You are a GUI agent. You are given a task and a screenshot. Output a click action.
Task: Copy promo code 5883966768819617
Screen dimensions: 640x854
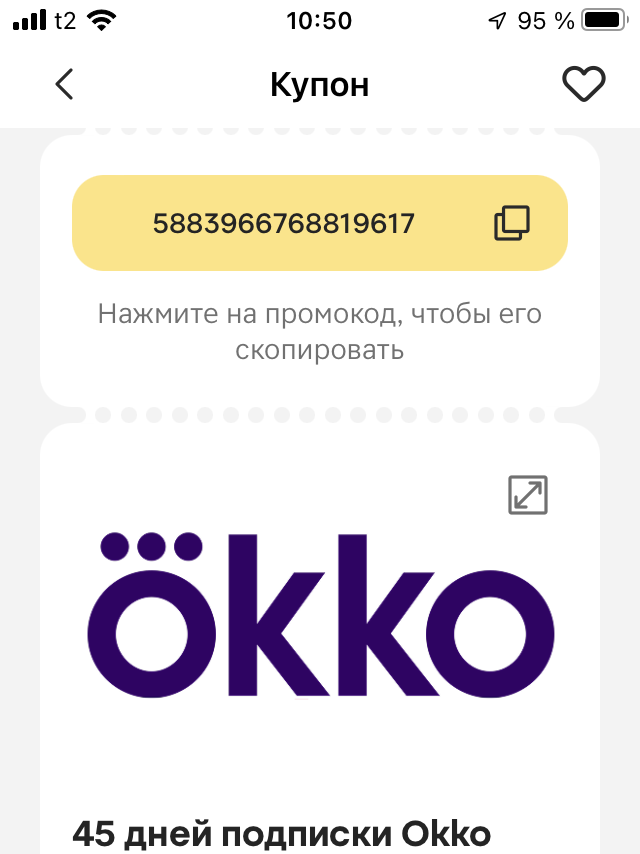click(x=512, y=223)
